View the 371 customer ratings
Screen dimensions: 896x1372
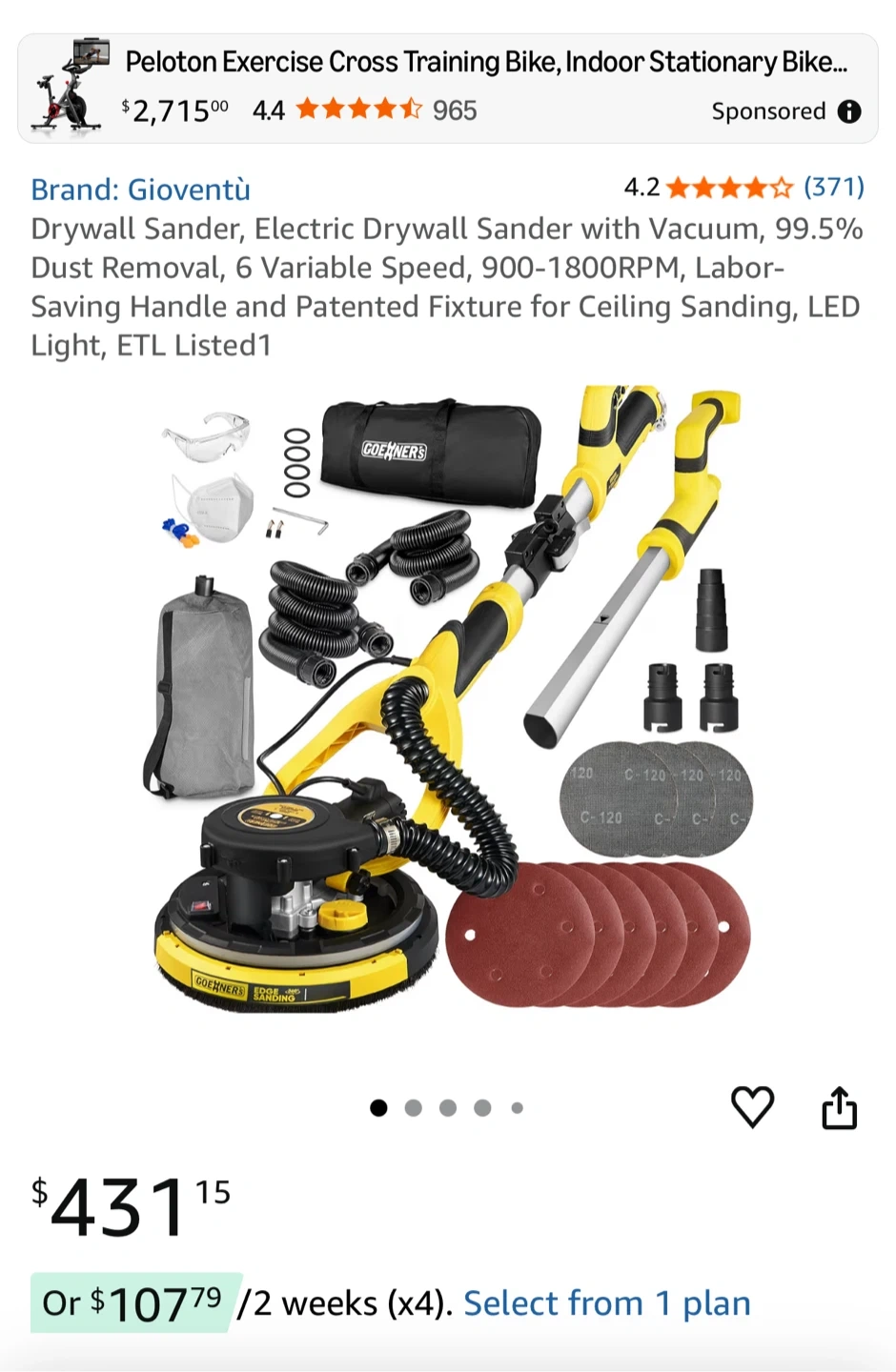(x=833, y=187)
